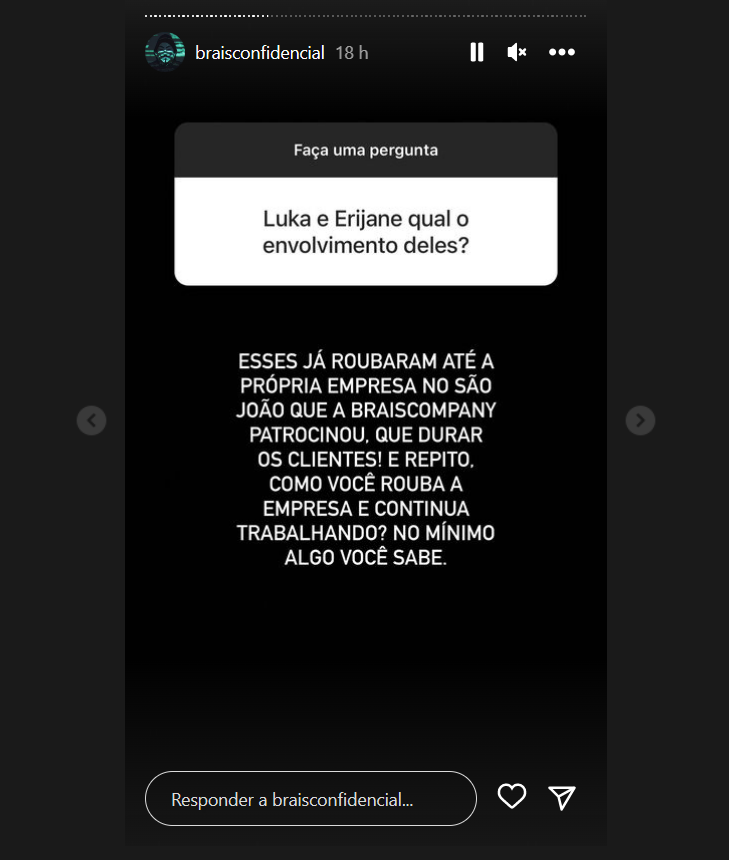Open the braisconfidencial username link
The width and height of the screenshot is (729, 860).
262,53
